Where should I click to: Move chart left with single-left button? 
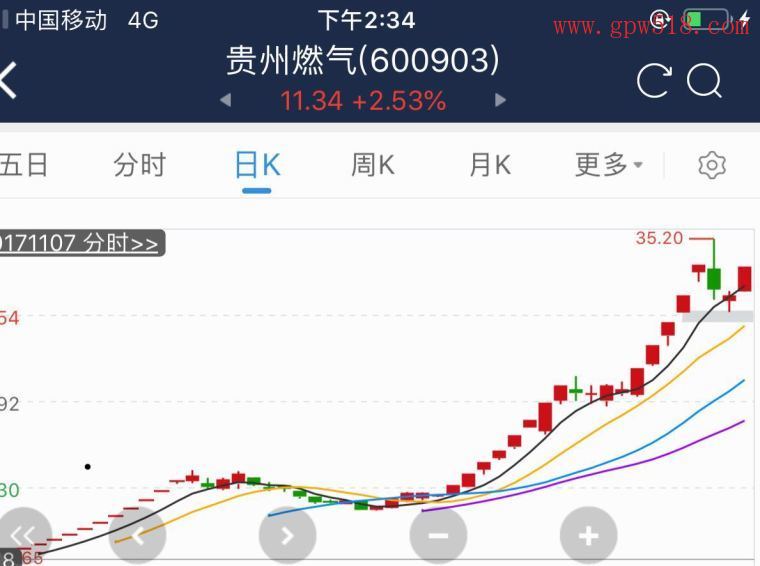[x=137, y=536]
